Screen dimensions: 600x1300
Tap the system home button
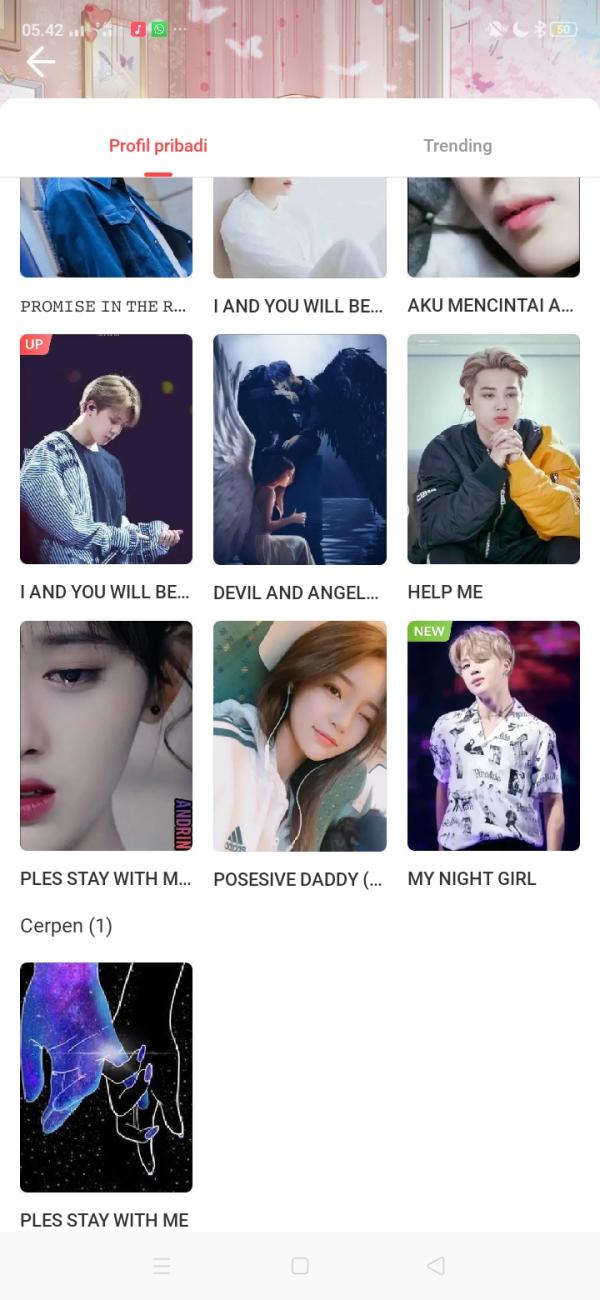point(300,1266)
